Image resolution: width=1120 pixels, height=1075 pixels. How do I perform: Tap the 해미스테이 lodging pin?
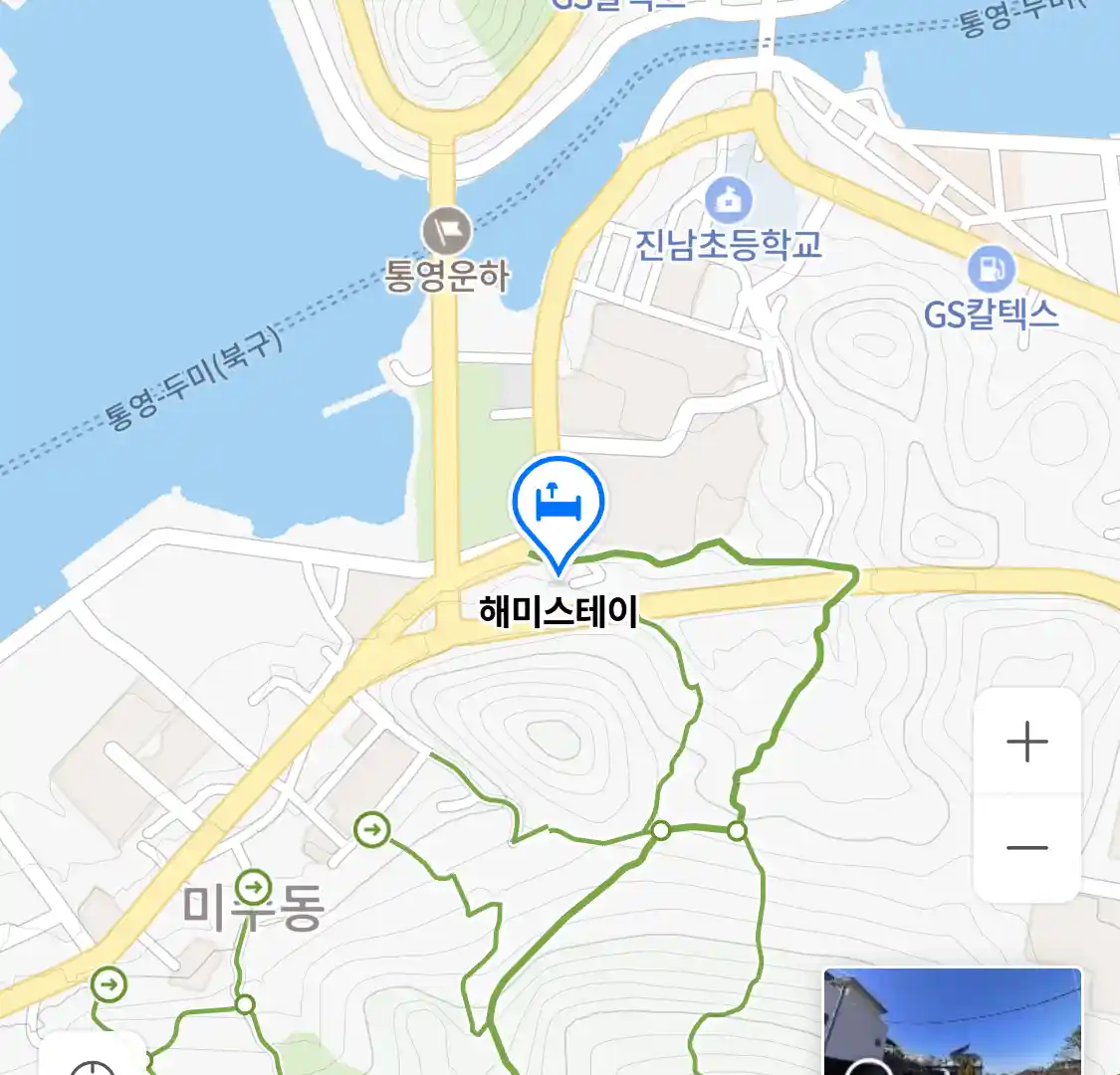558,507
